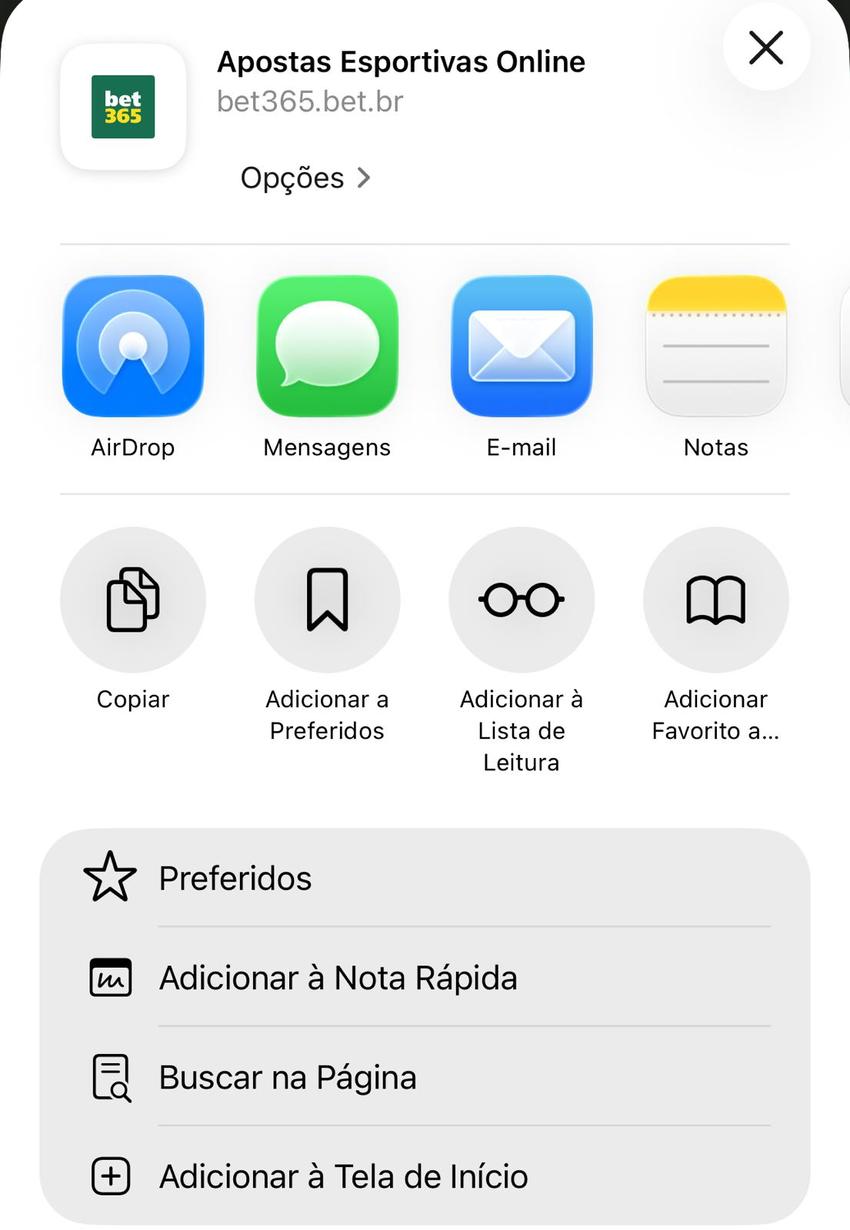Image resolution: width=850 pixels, height=1230 pixels.
Task: Tap the plus icon for Tela de Início
Action: pyautogui.click(x=110, y=1176)
